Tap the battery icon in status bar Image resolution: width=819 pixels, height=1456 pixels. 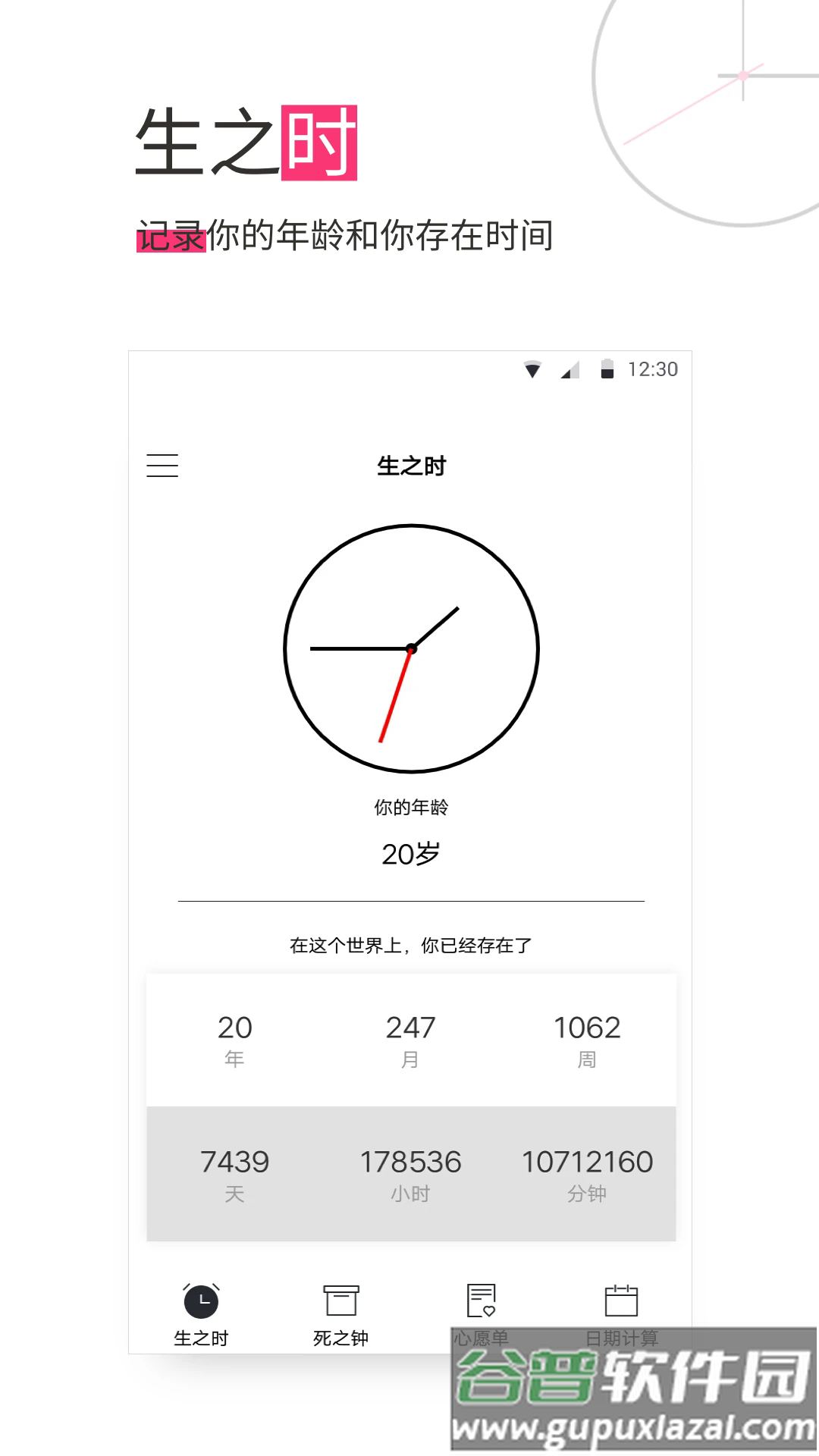607,369
